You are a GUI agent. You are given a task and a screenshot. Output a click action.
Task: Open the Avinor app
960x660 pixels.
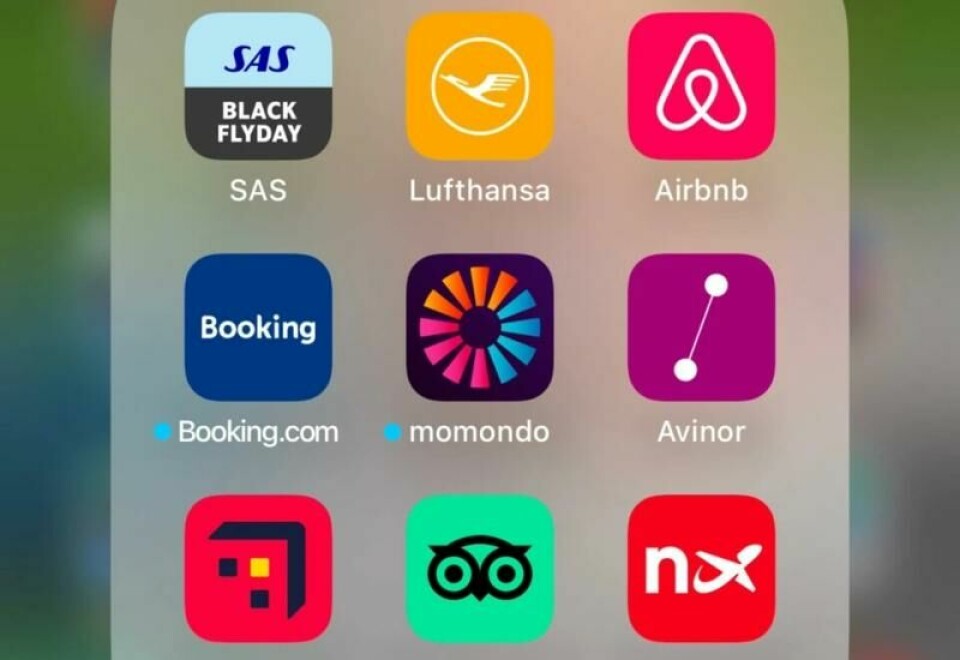point(701,327)
